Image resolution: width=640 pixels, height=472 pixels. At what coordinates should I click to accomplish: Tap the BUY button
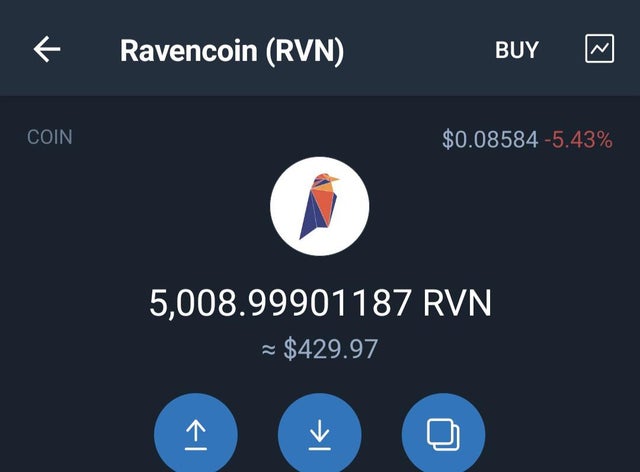(516, 50)
